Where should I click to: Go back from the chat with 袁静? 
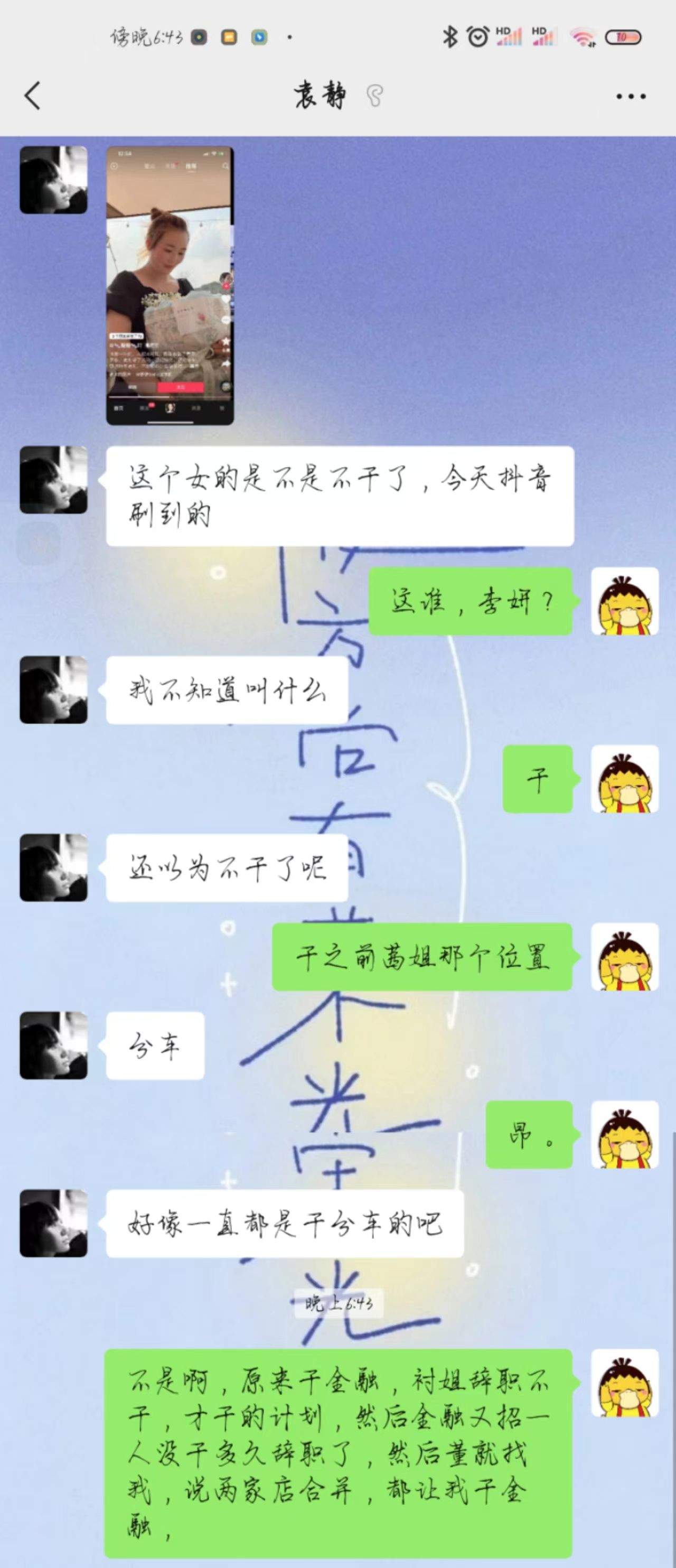pyautogui.click(x=33, y=96)
